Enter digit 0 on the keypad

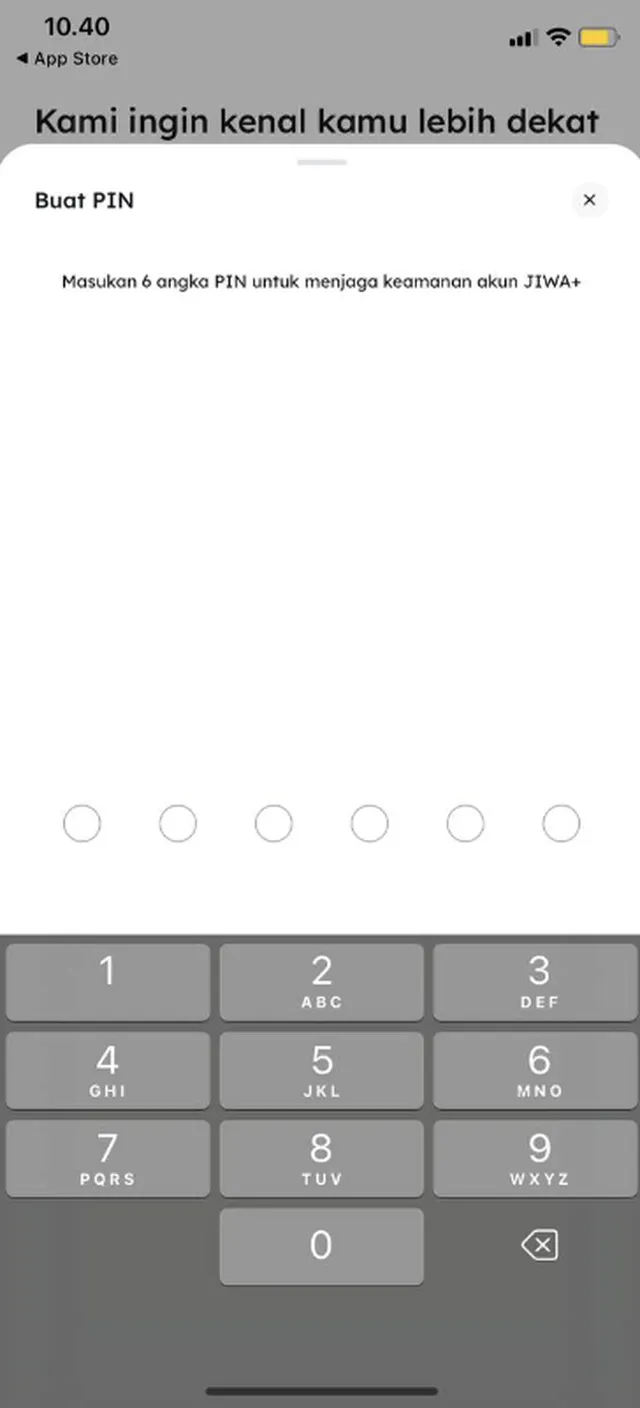(x=321, y=1245)
